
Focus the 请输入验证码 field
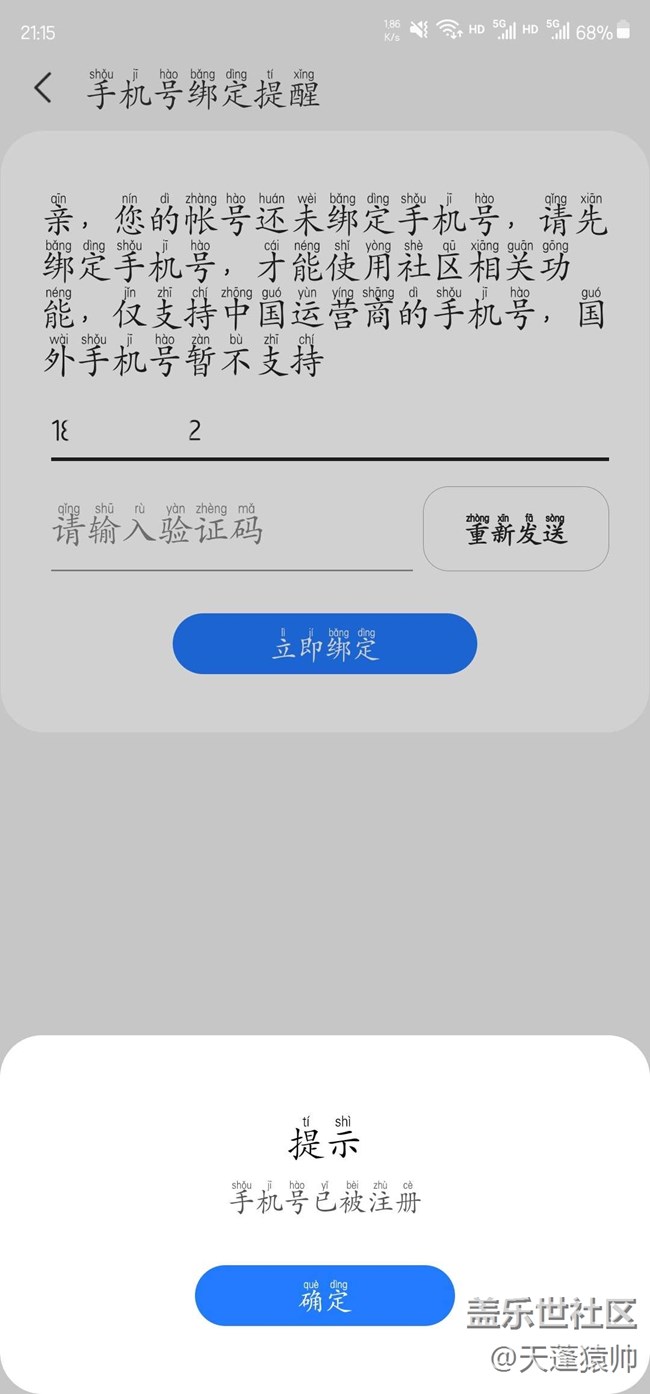tap(232, 529)
